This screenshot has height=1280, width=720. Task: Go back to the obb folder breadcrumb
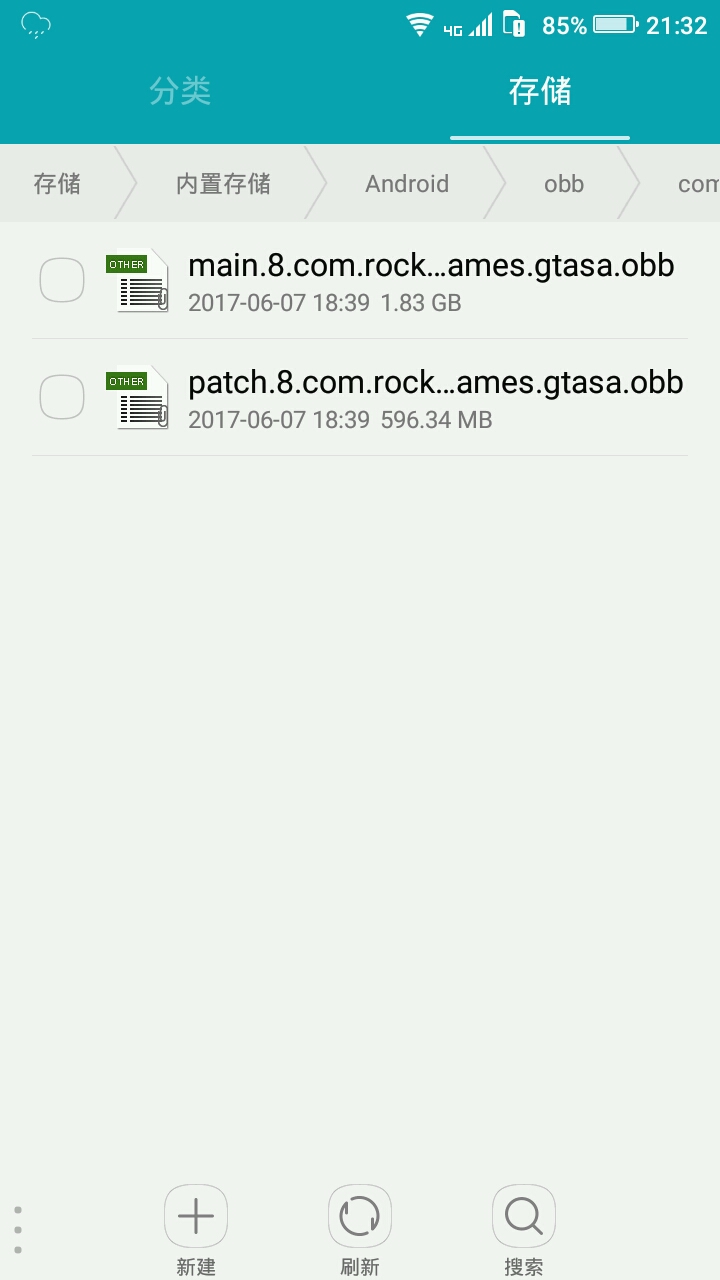[564, 184]
